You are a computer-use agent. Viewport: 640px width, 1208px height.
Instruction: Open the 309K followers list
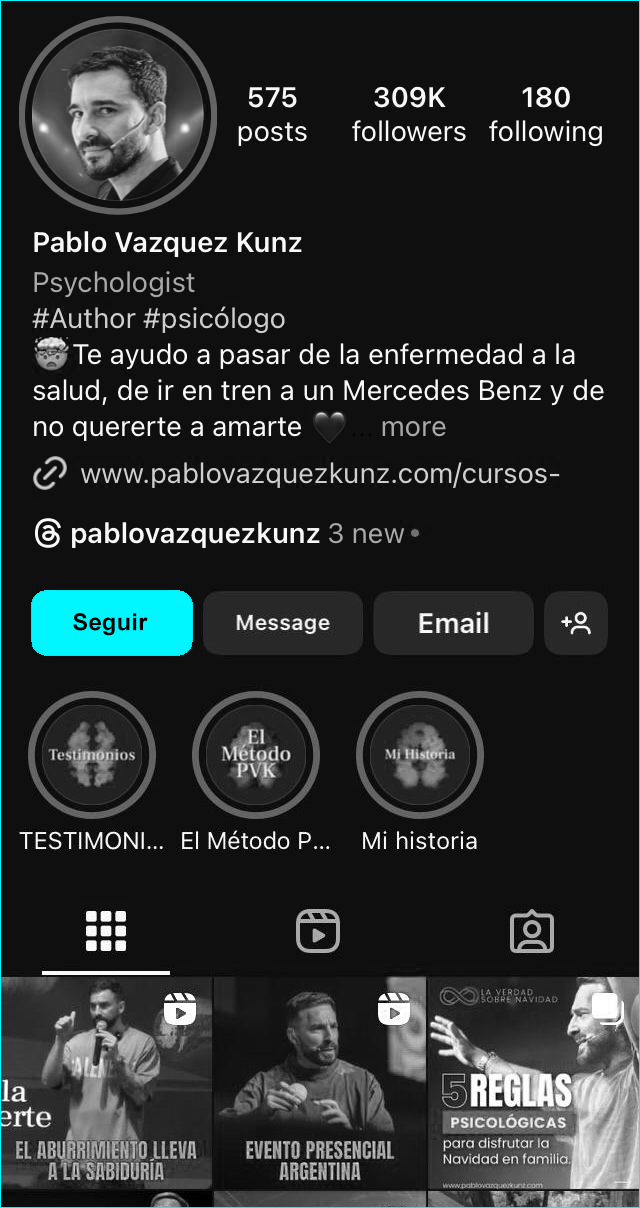click(x=409, y=114)
